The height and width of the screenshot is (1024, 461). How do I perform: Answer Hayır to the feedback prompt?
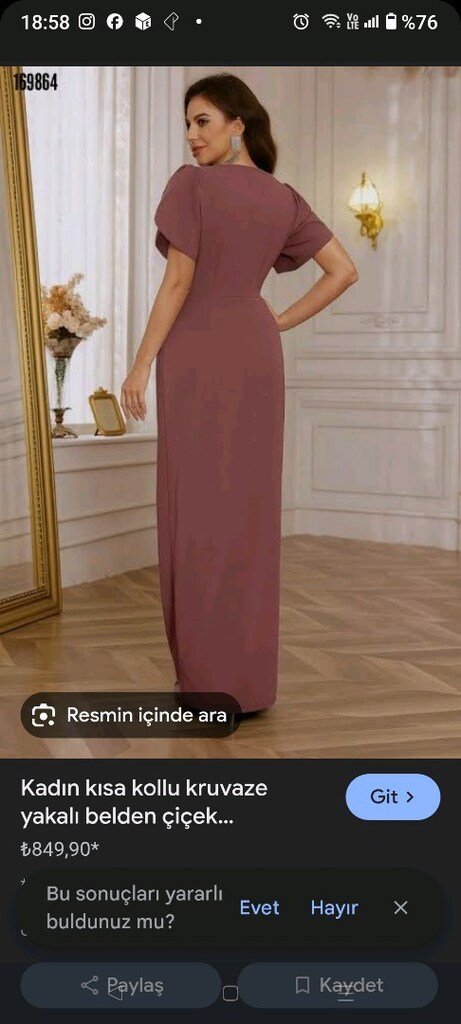pos(334,908)
